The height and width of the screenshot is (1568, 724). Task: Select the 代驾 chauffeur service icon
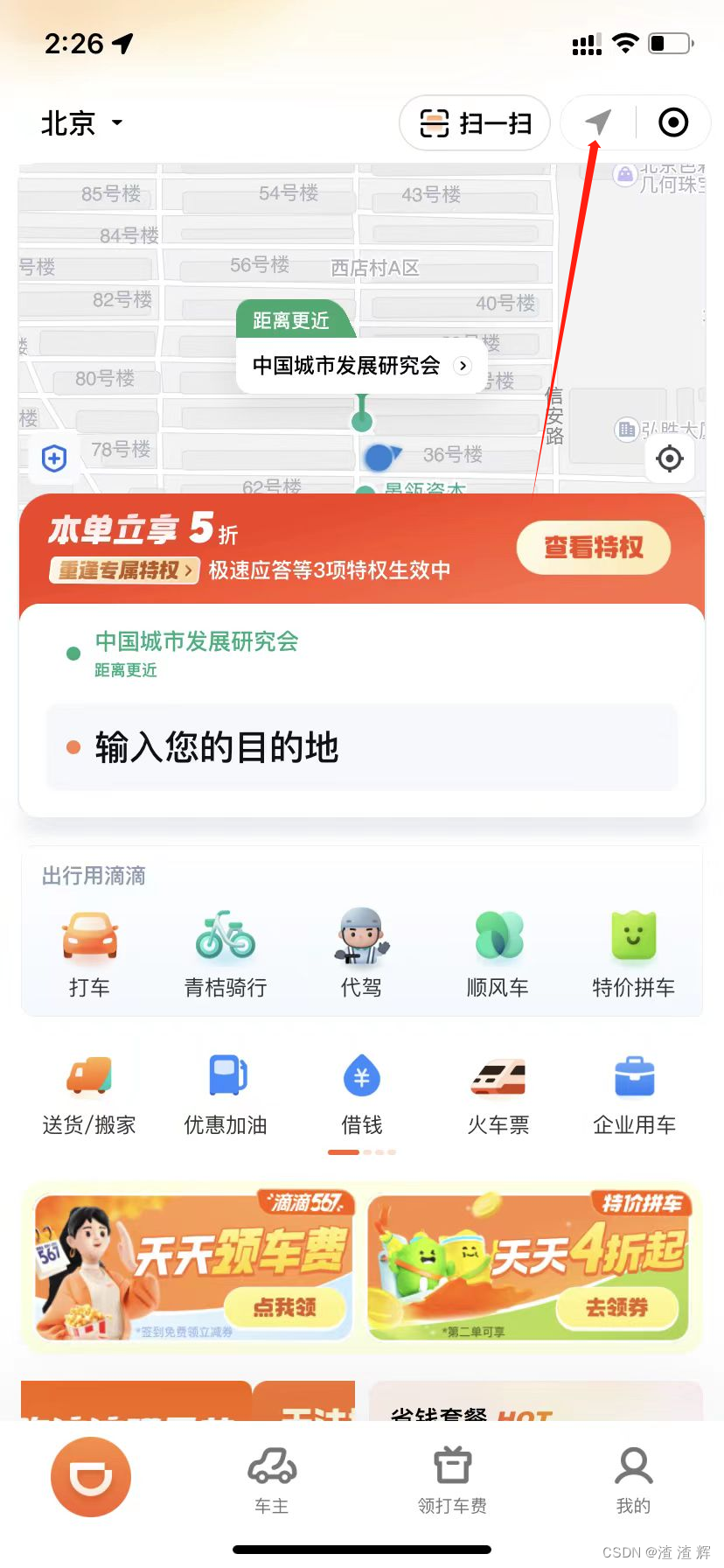point(361,949)
